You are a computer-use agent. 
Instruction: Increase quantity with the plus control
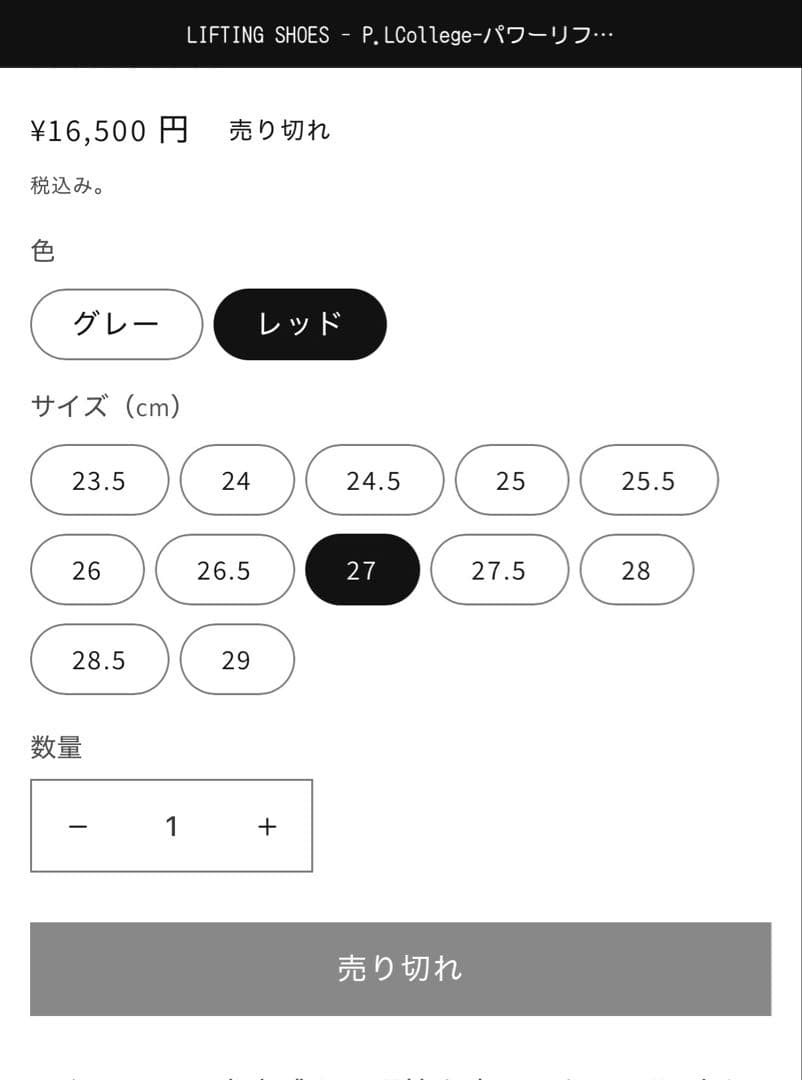point(266,825)
